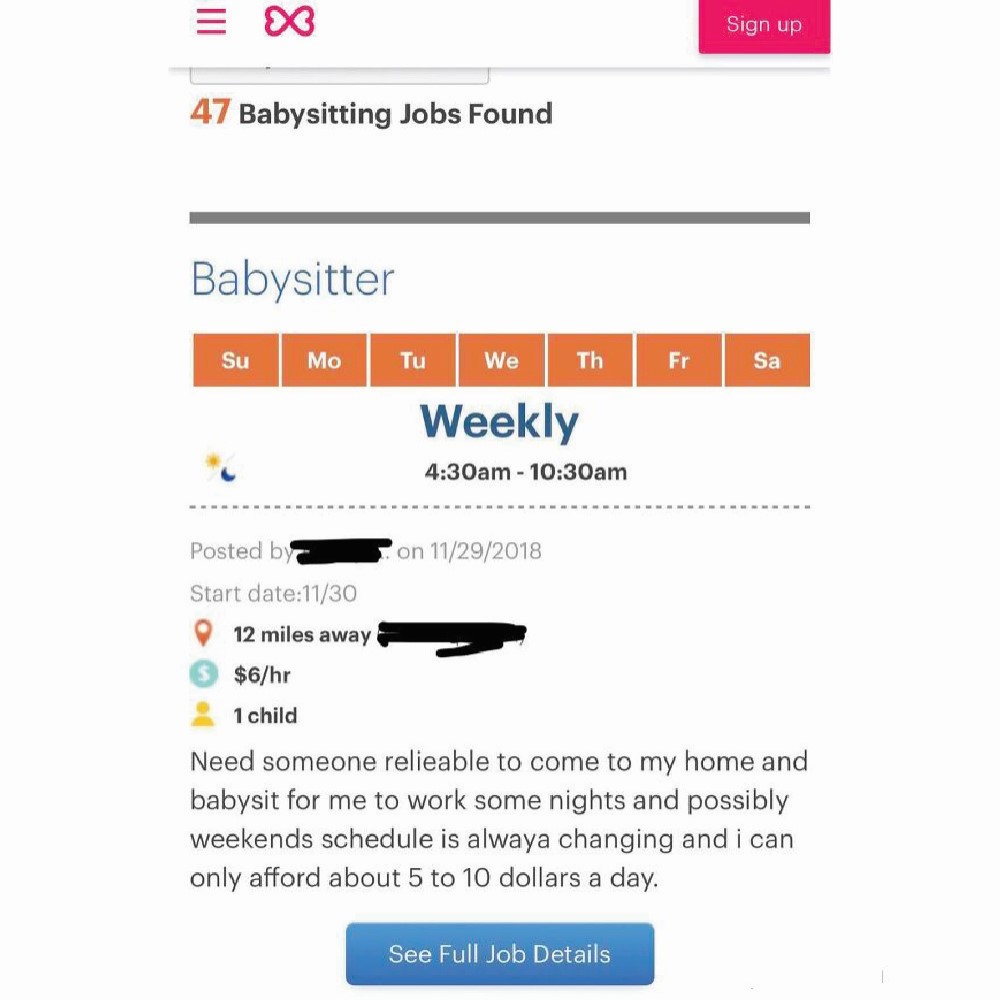The height and width of the screenshot is (1000, 1000).
Task: Go to the homepage via the pink logo
Action: pyautogui.click(x=289, y=21)
